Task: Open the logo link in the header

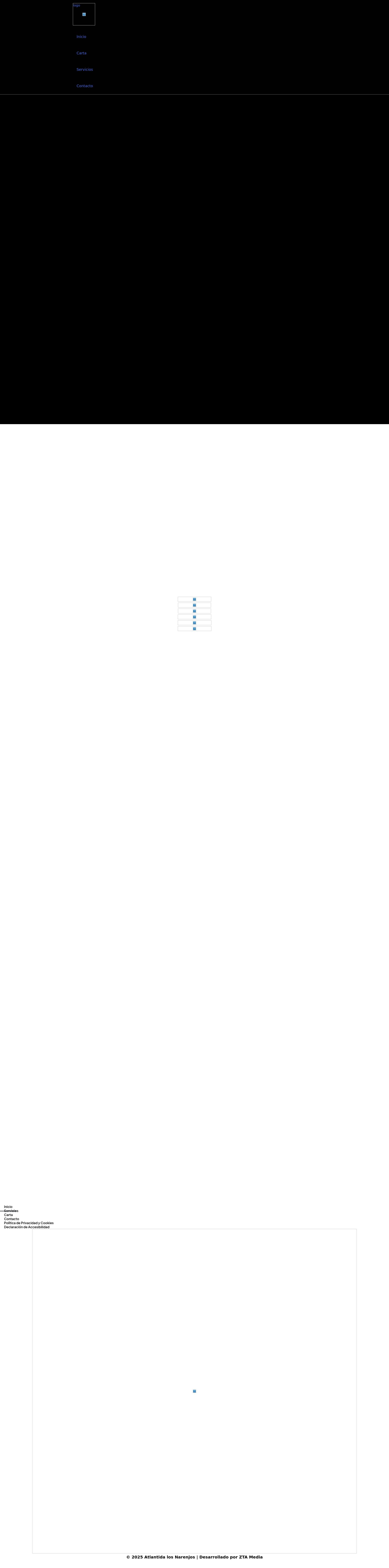Action: (x=84, y=14)
